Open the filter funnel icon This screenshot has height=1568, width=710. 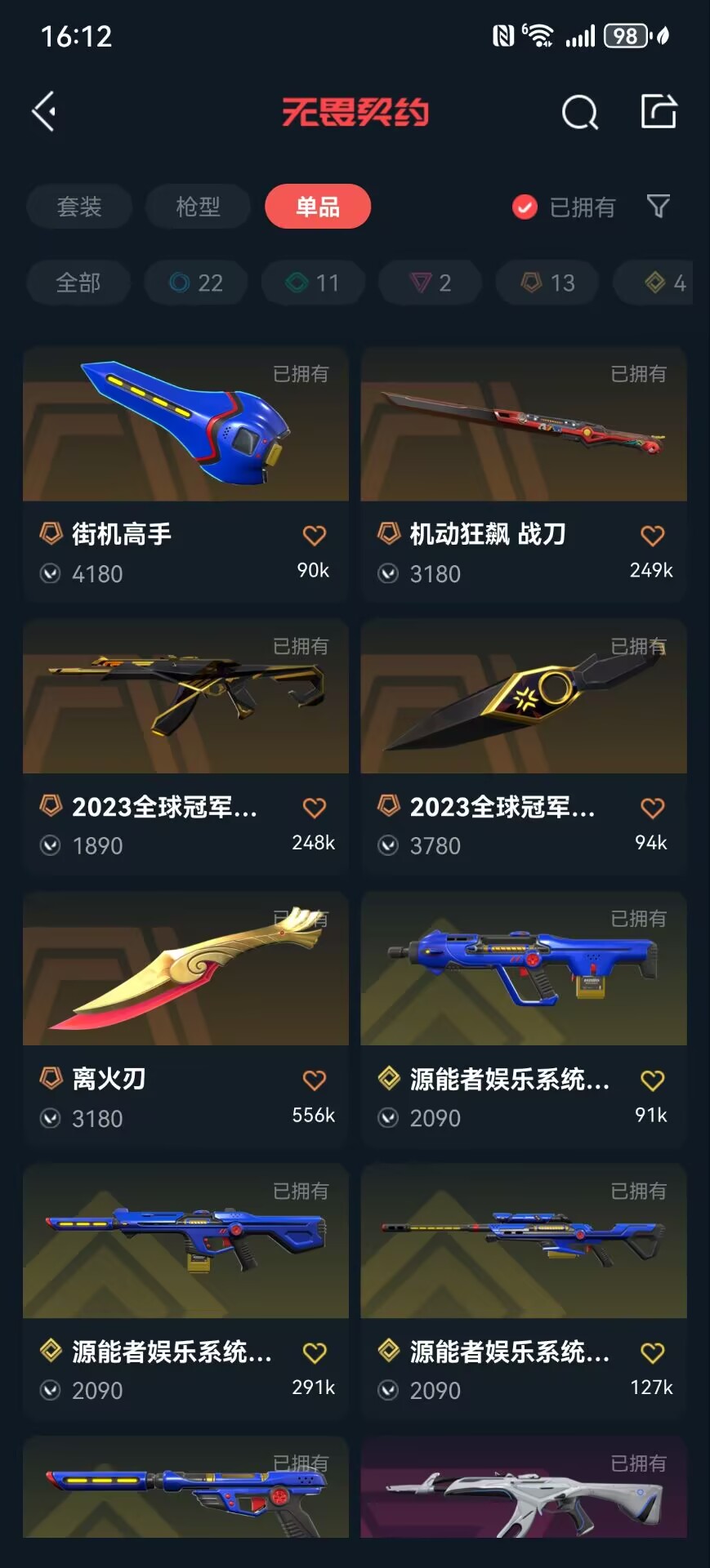658,207
